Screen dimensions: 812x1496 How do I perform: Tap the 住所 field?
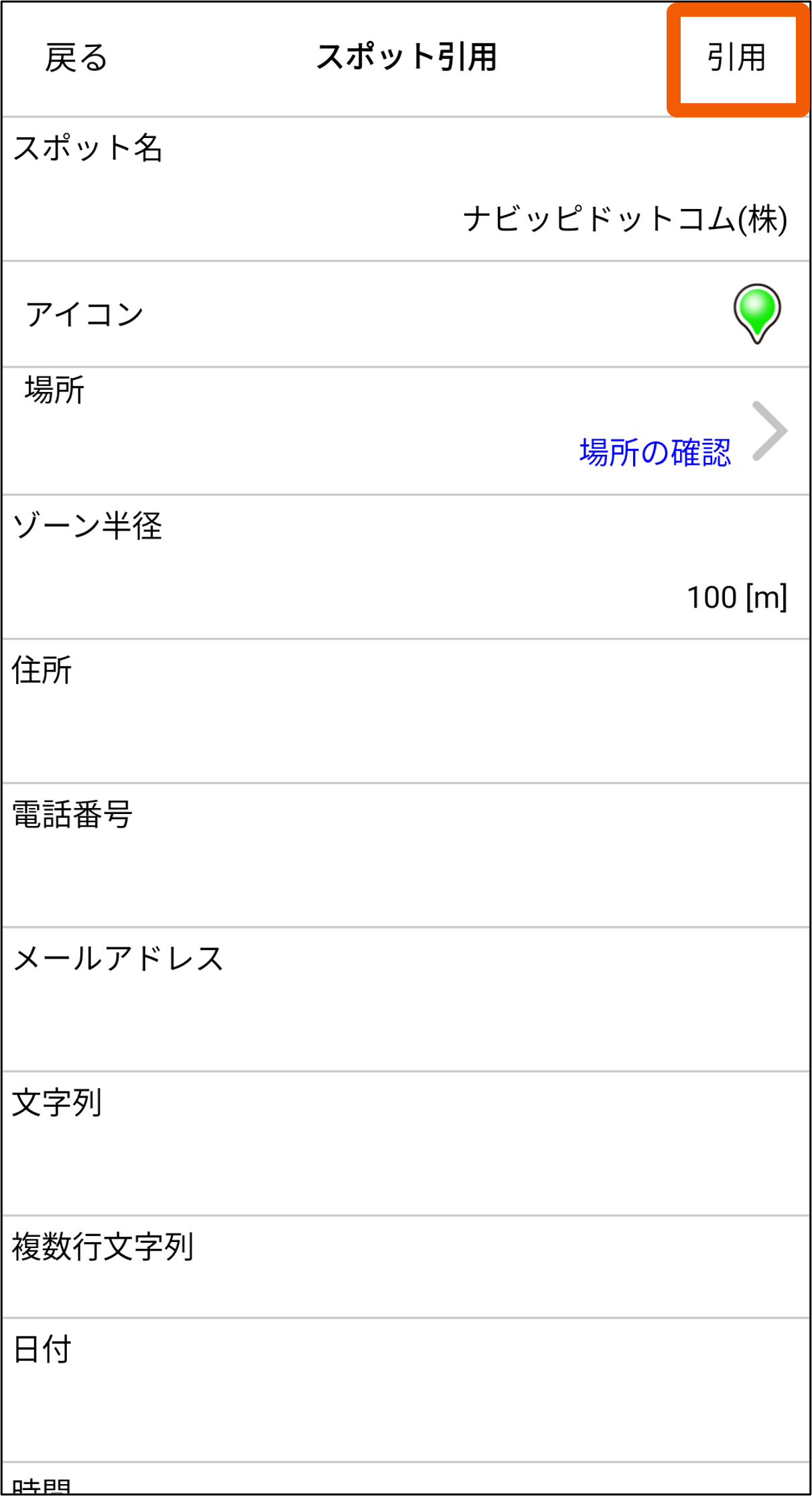click(405, 711)
